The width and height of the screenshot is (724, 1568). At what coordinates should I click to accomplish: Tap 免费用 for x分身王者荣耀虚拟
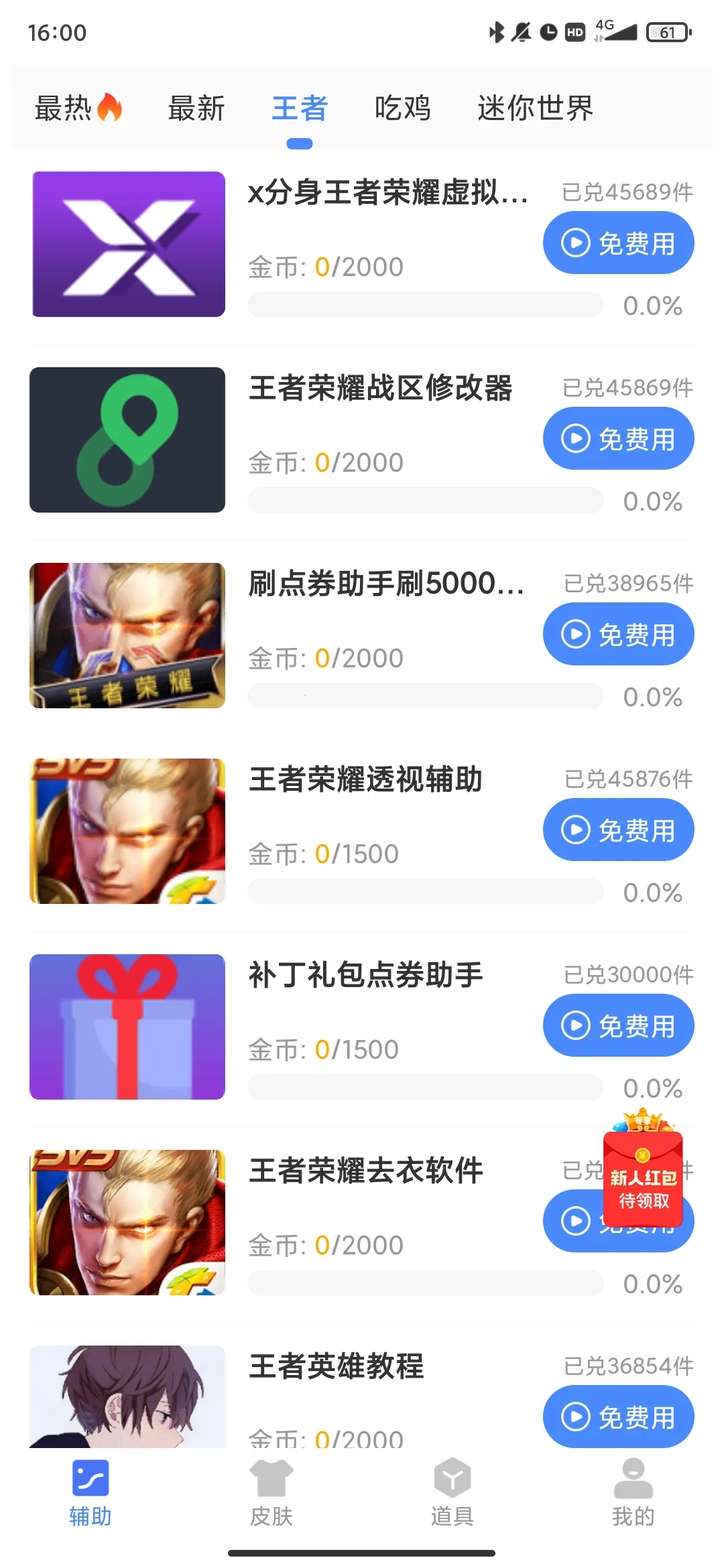[x=618, y=243]
